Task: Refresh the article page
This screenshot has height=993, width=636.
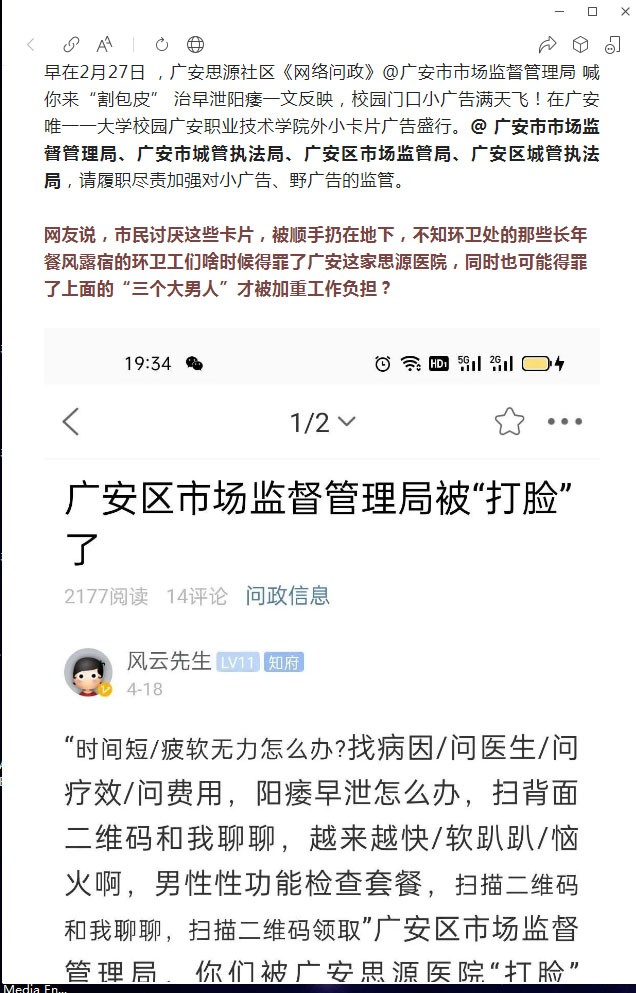Action: tap(162, 44)
